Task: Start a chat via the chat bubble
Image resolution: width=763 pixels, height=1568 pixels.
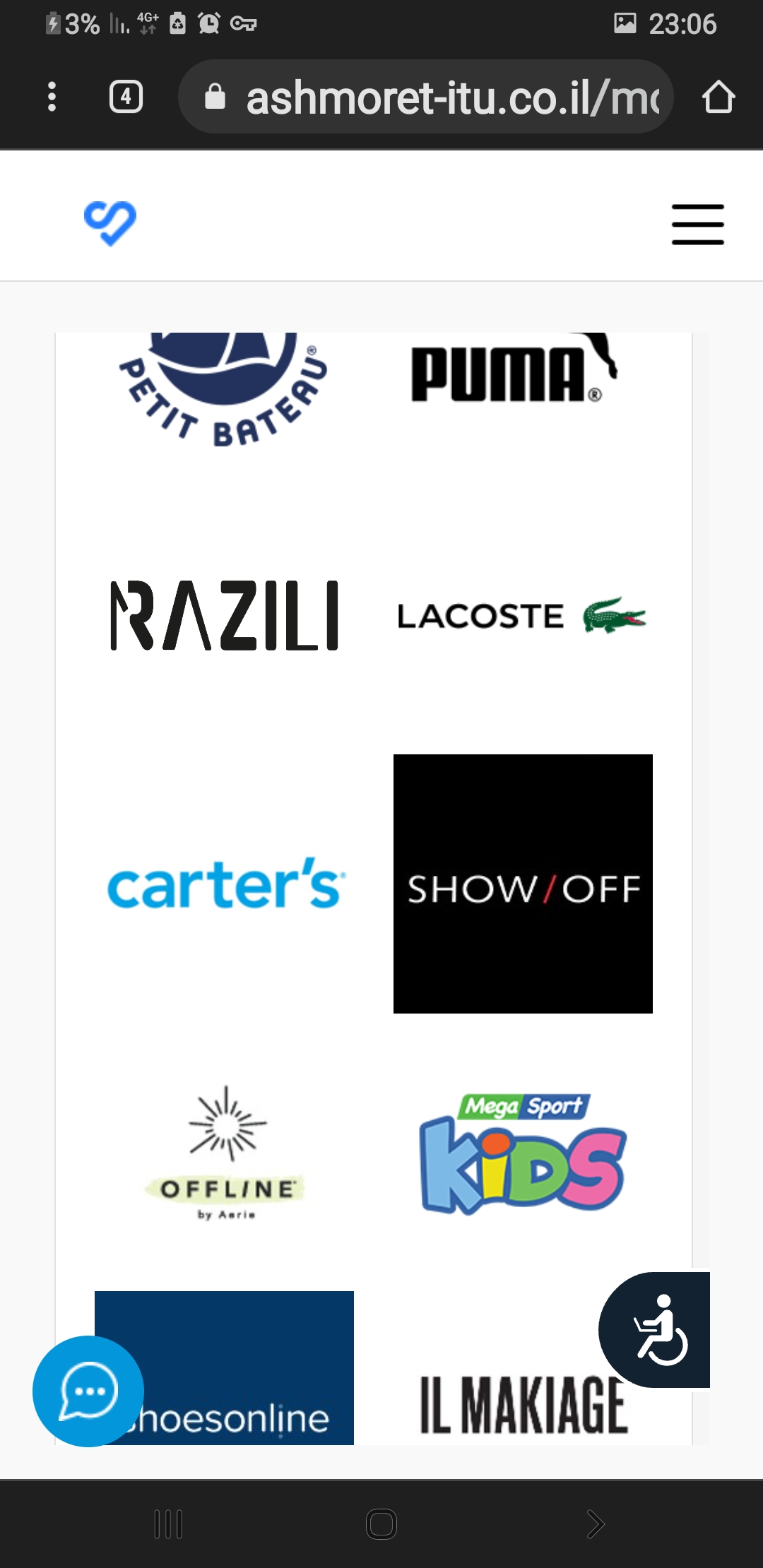Action: pos(88,1391)
